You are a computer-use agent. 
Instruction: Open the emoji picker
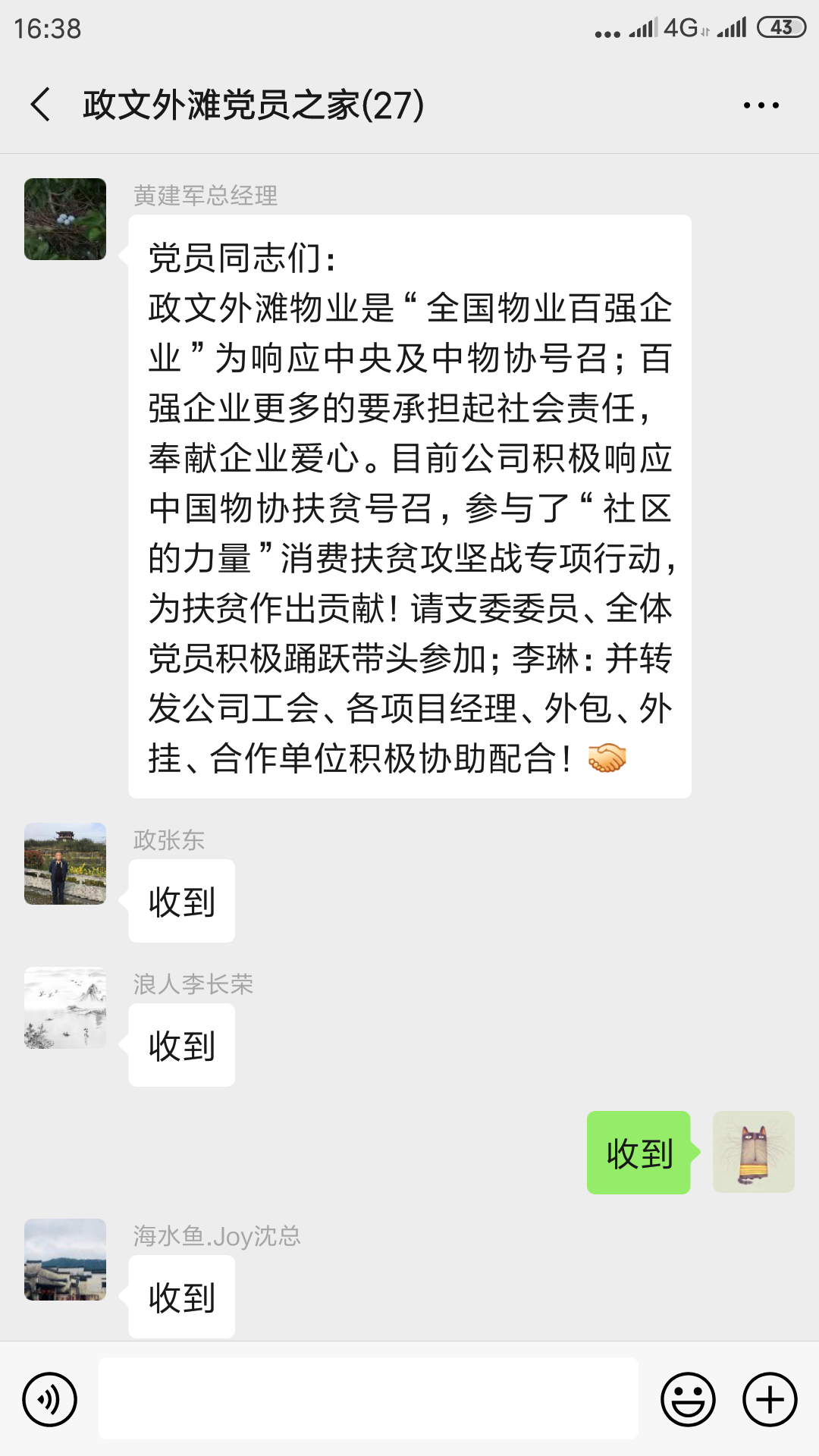click(x=688, y=1399)
